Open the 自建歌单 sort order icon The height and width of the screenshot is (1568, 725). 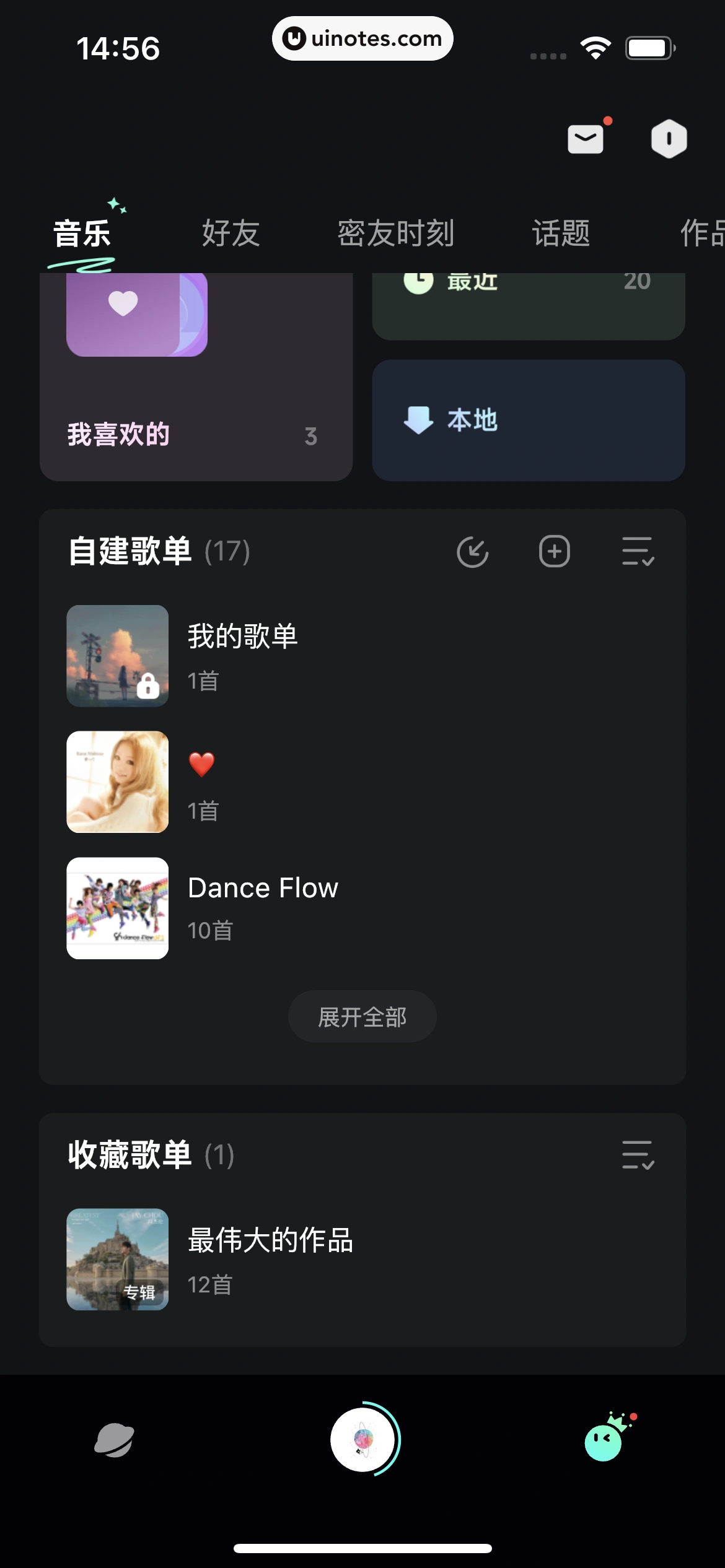(x=638, y=551)
